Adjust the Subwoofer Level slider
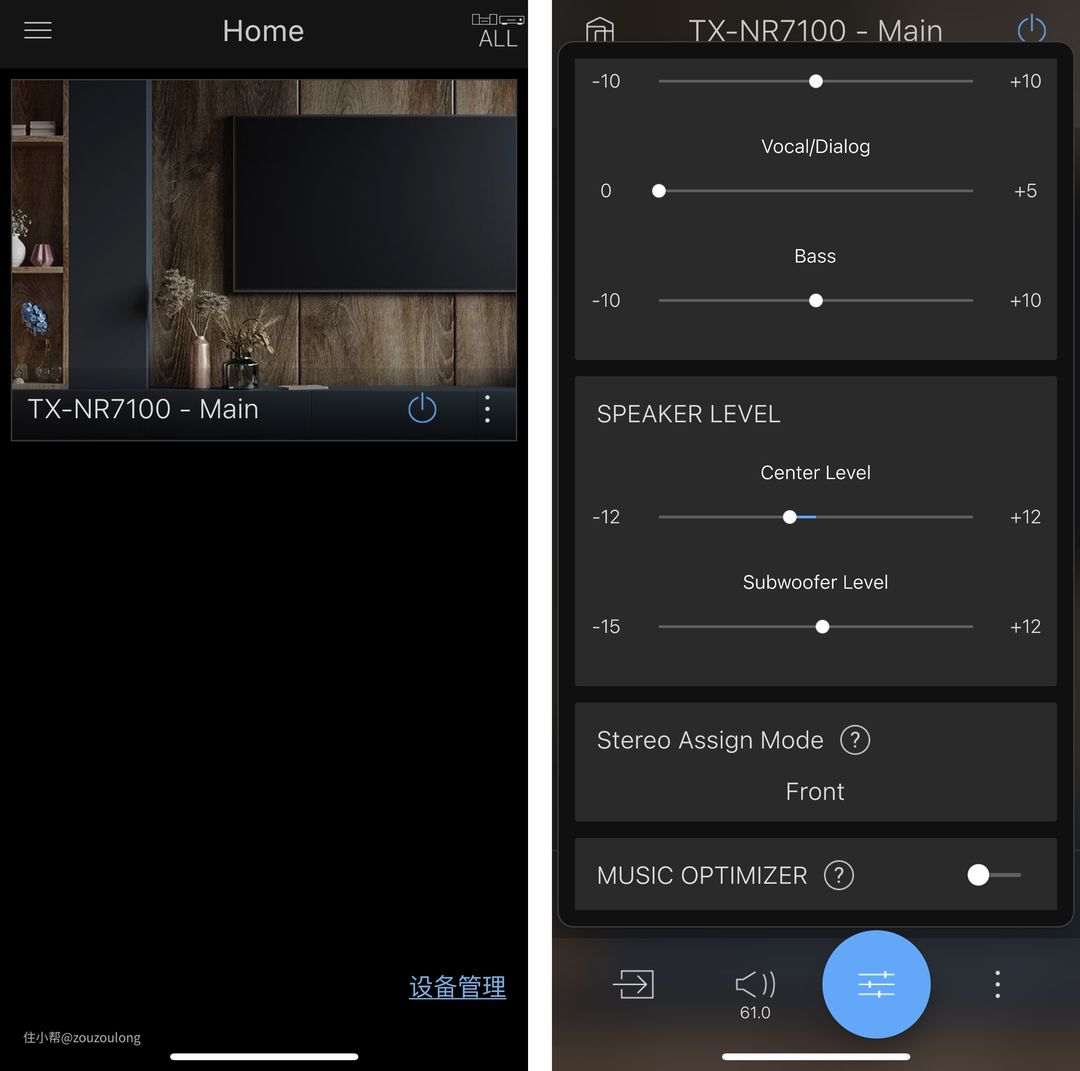This screenshot has height=1071, width=1080. 822,627
